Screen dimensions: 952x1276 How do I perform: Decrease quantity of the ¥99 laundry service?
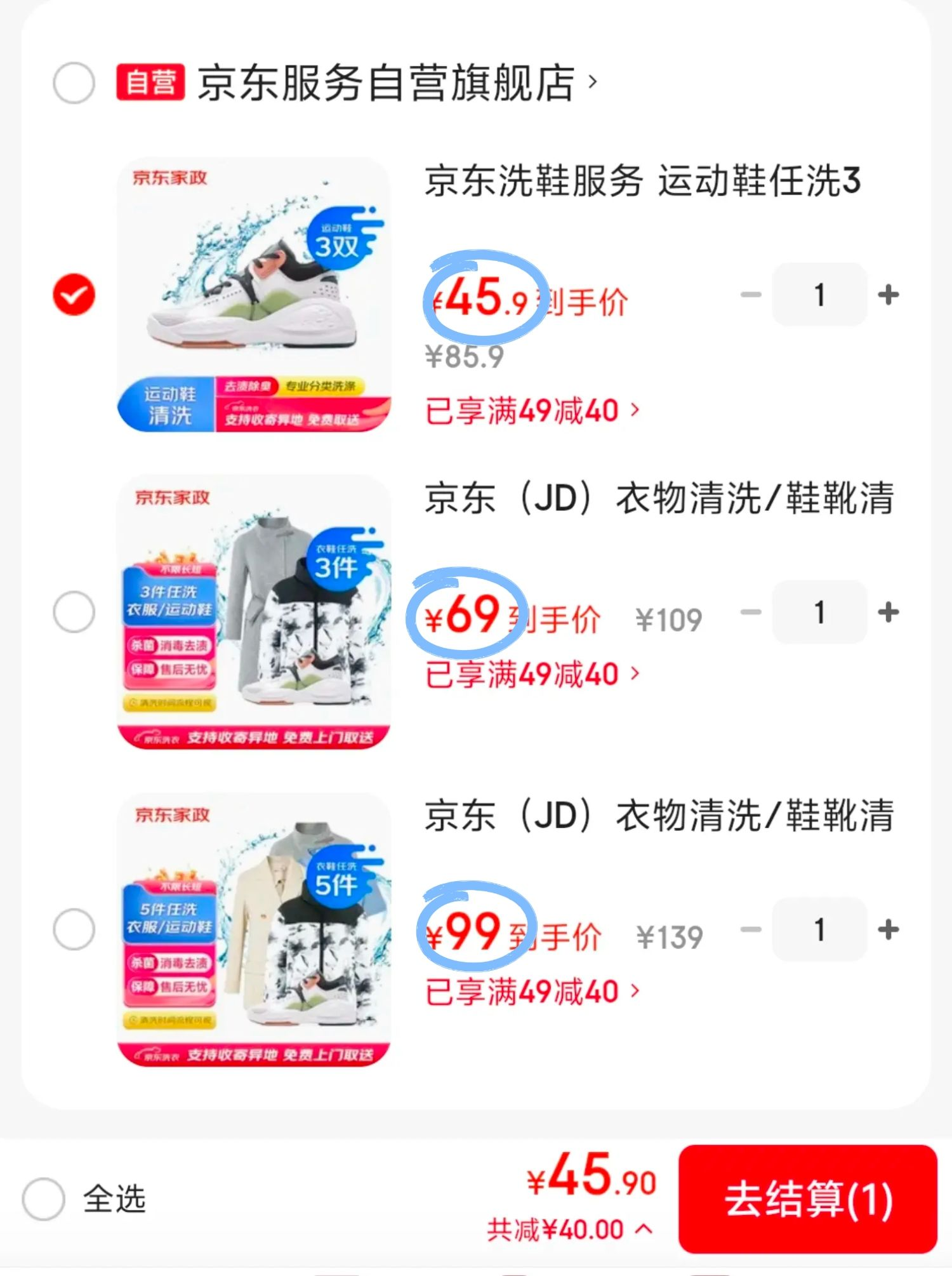click(751, 929)
